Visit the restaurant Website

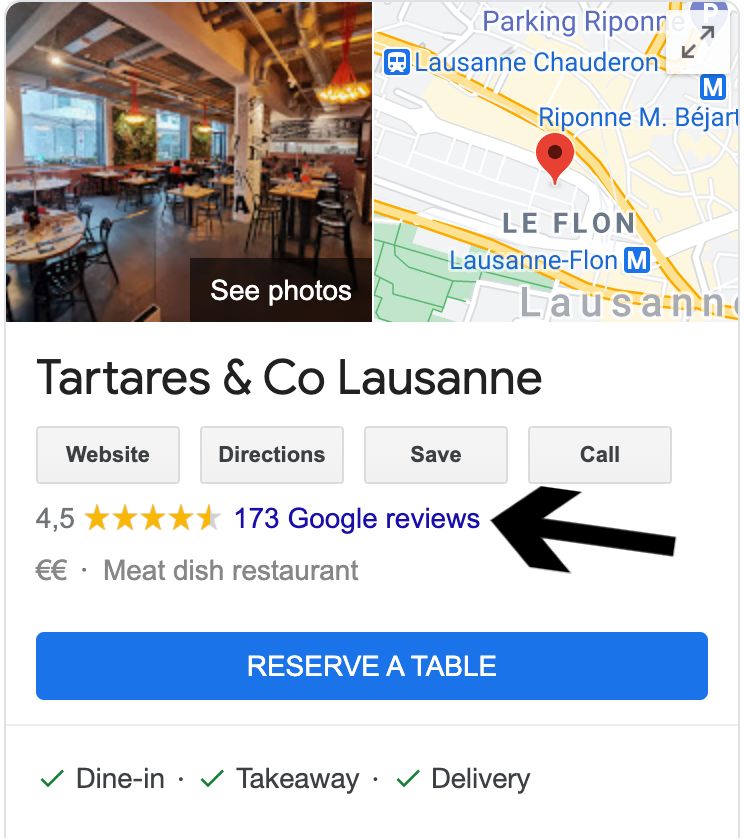pyautogui.click(x=108, y=455)
